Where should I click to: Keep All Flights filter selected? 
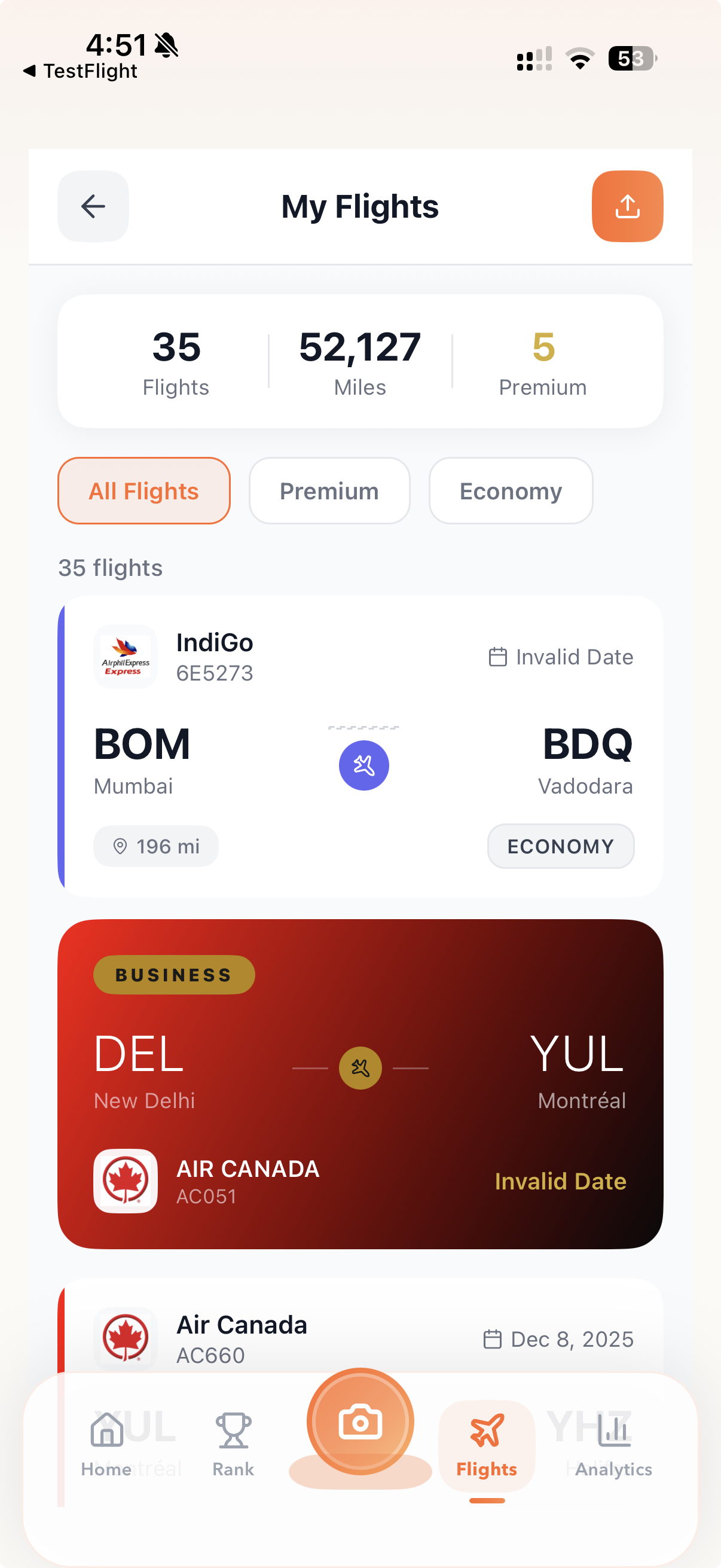point(143,490)
